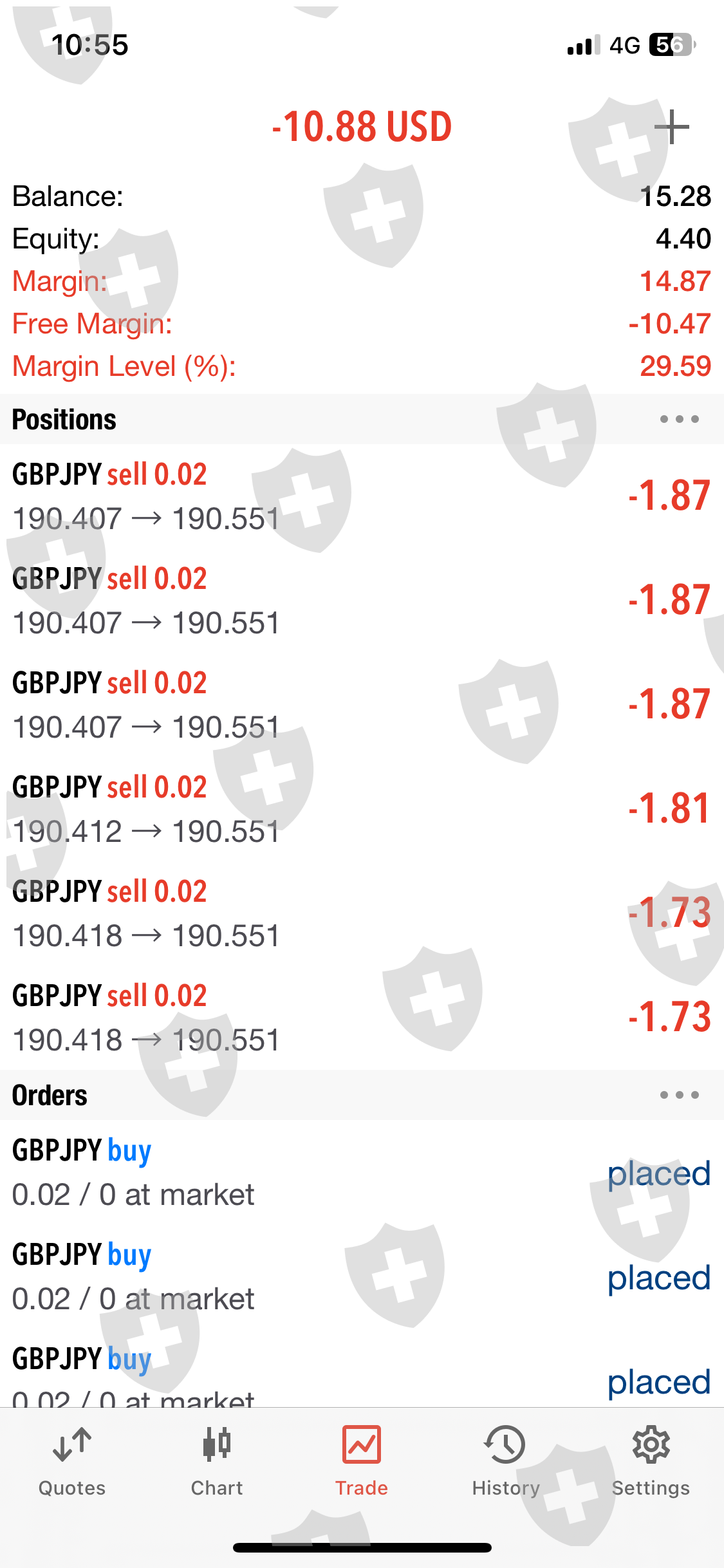Open the GBPJPY sell position opened at 190.412
The height and width of the screenshot is (1568, 724).
360,808
